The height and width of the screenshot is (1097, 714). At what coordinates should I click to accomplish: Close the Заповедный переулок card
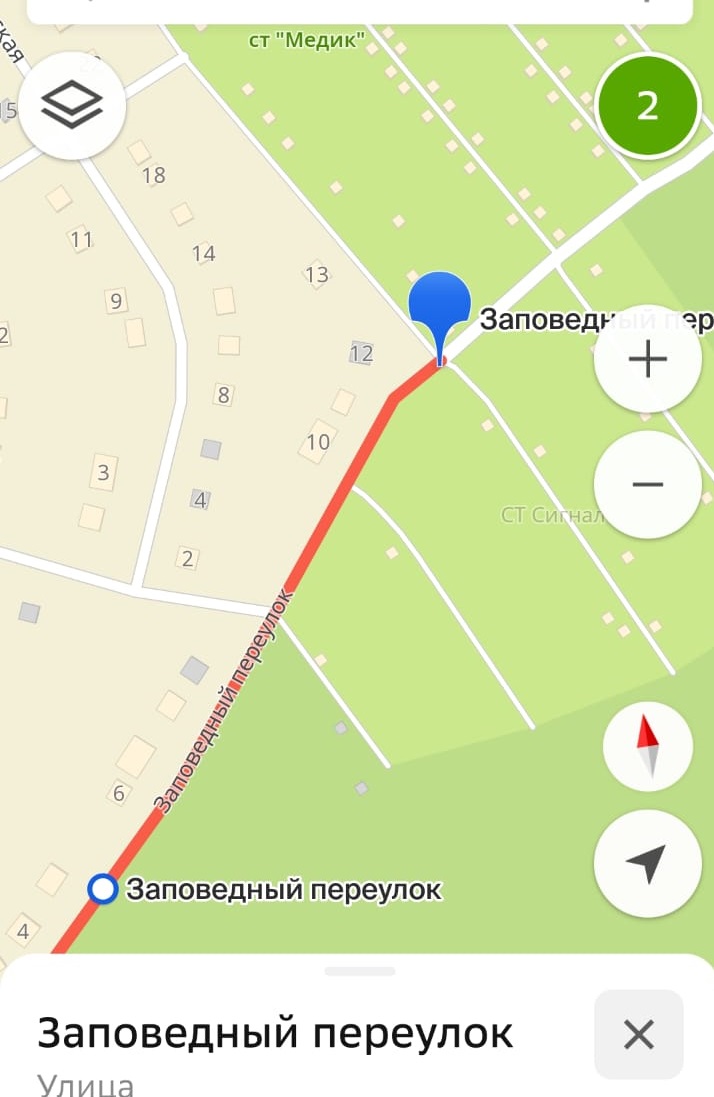(x=638, y=1035)
